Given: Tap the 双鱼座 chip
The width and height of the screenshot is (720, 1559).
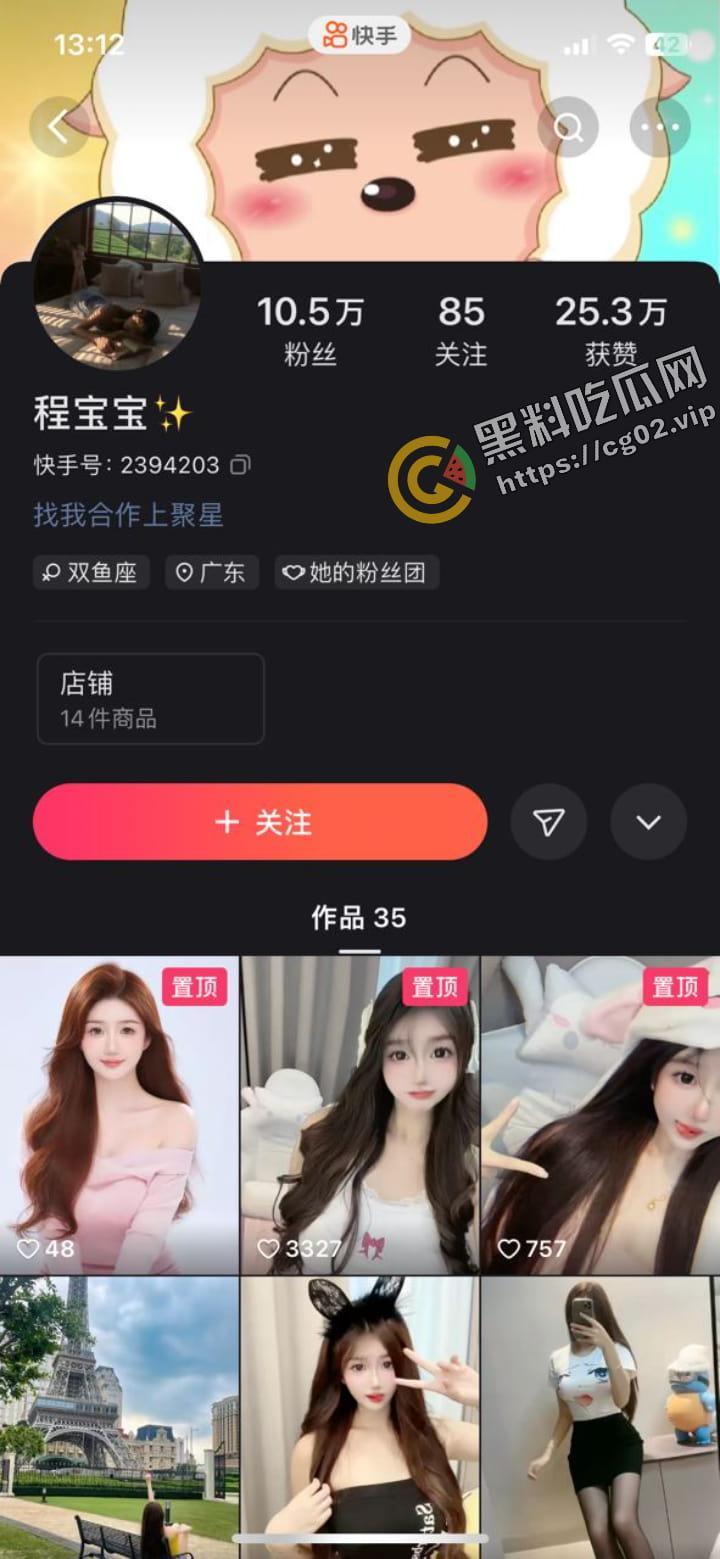Looking at the screenshot, I should [91, 573].
